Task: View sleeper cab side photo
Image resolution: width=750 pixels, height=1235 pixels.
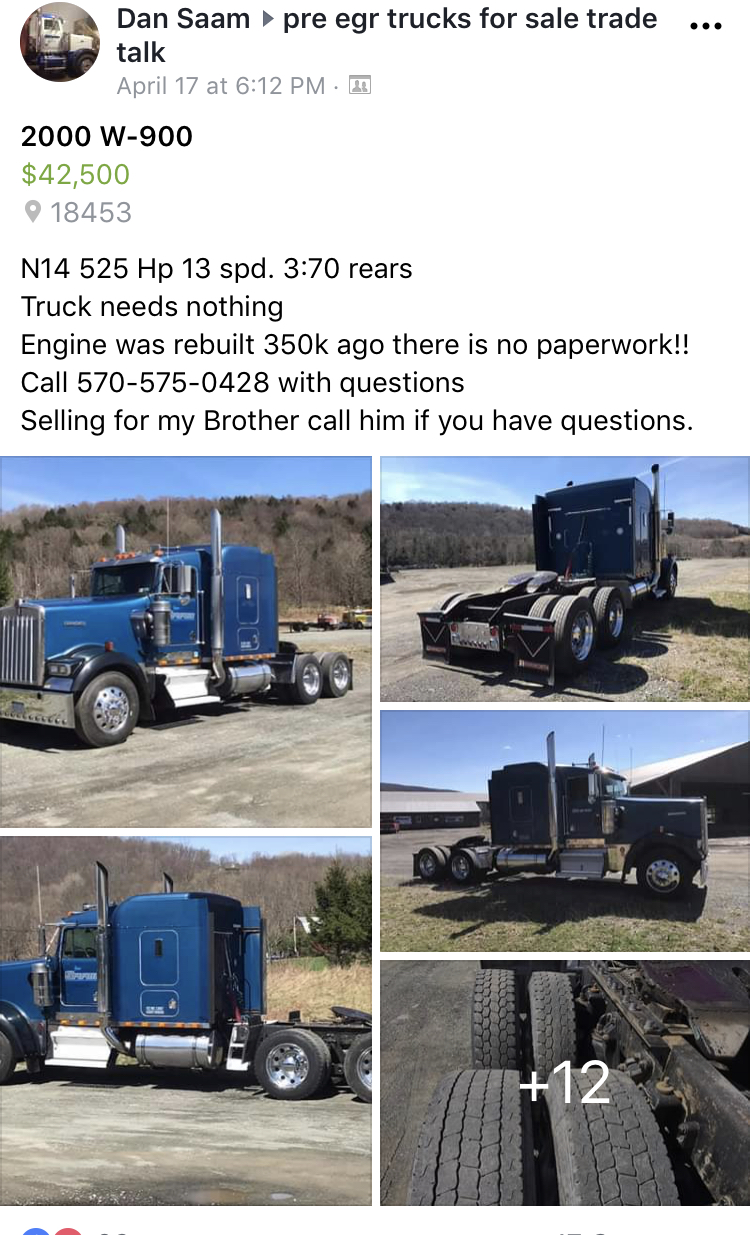Action: 186,1020
